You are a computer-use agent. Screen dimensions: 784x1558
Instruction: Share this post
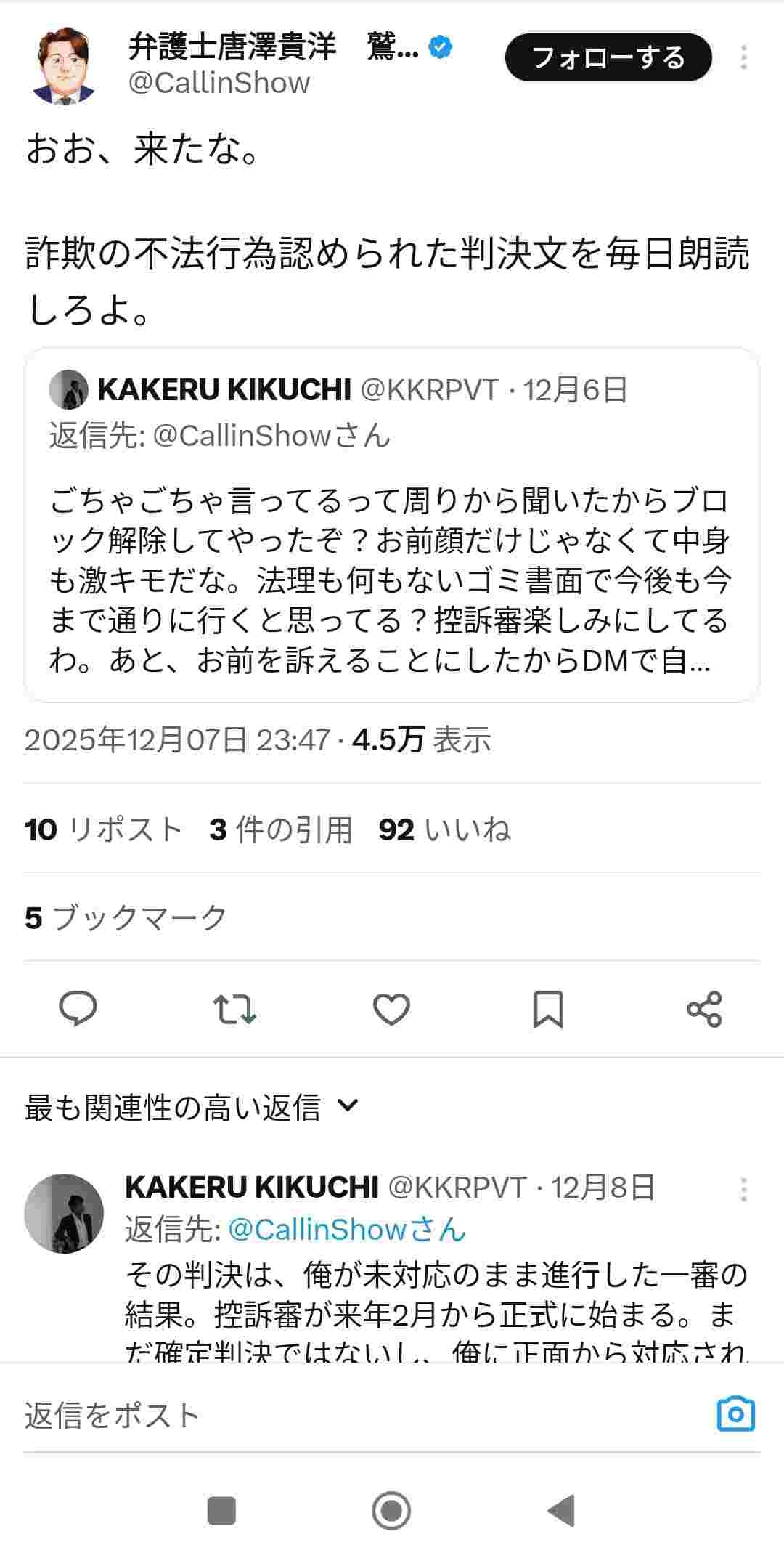point(704,1009)
